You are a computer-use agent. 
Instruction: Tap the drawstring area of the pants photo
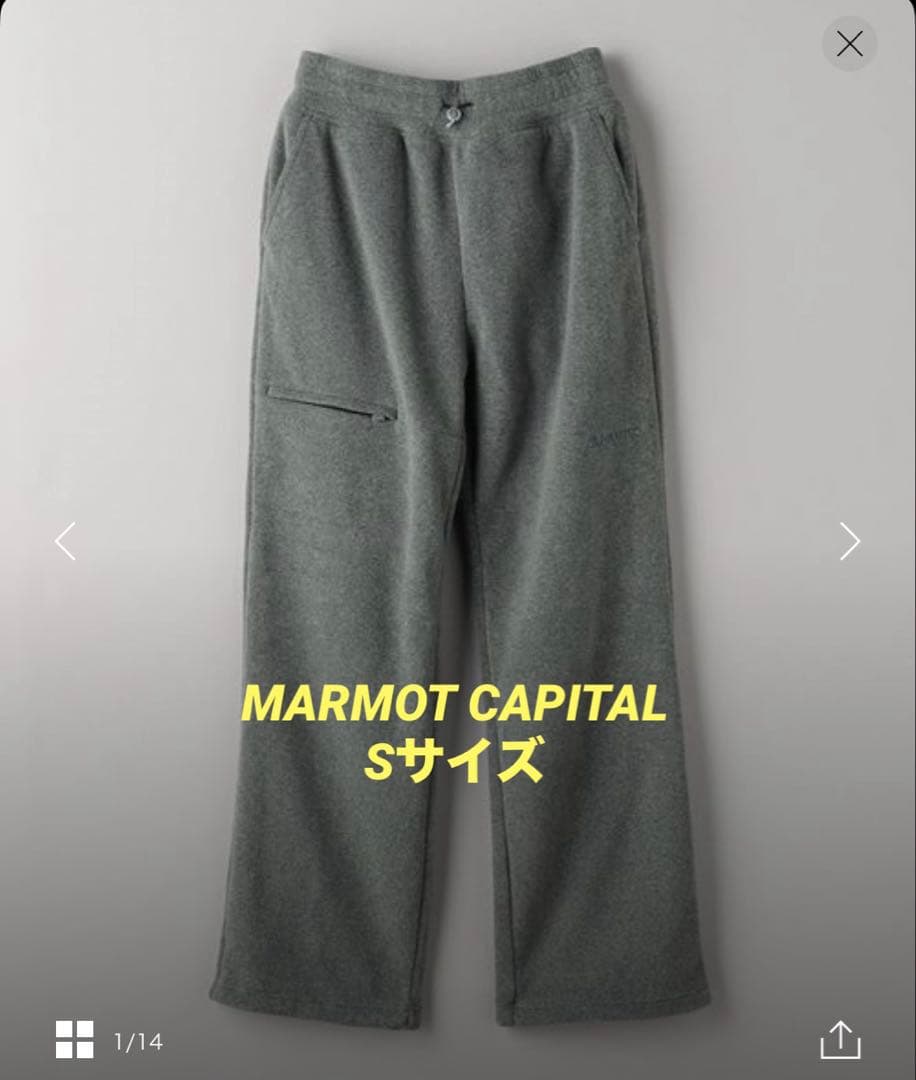tap(455, 115)
